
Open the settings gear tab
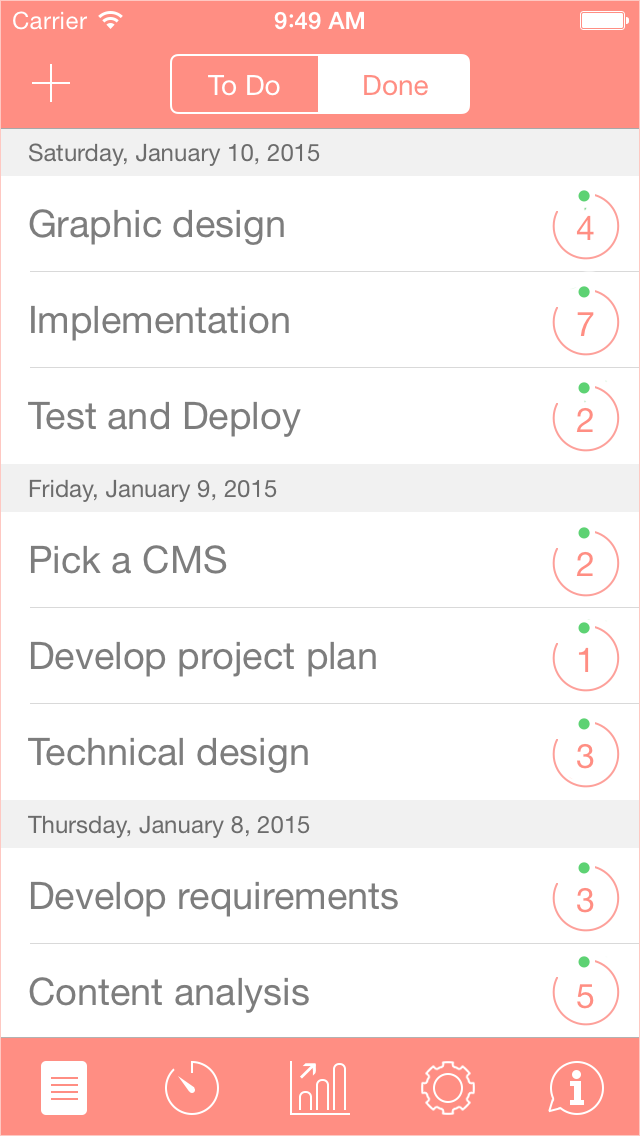click(x=448, y=1087)
